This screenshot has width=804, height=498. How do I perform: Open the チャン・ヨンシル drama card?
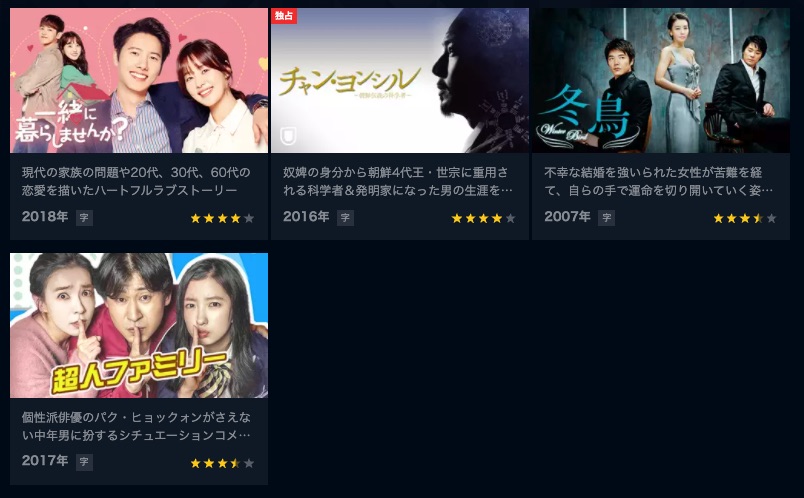point(399,82)
